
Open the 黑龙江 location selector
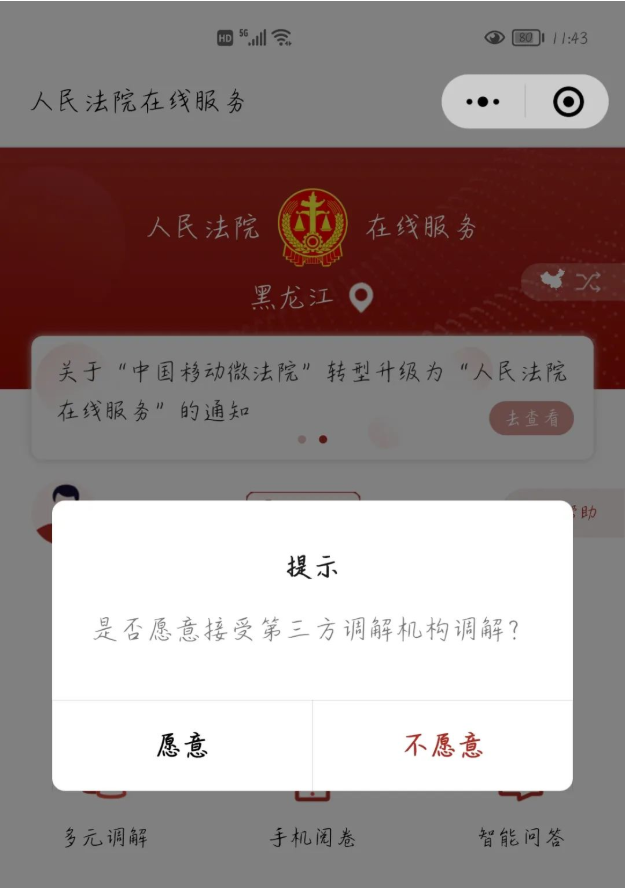tap(312, 297)
